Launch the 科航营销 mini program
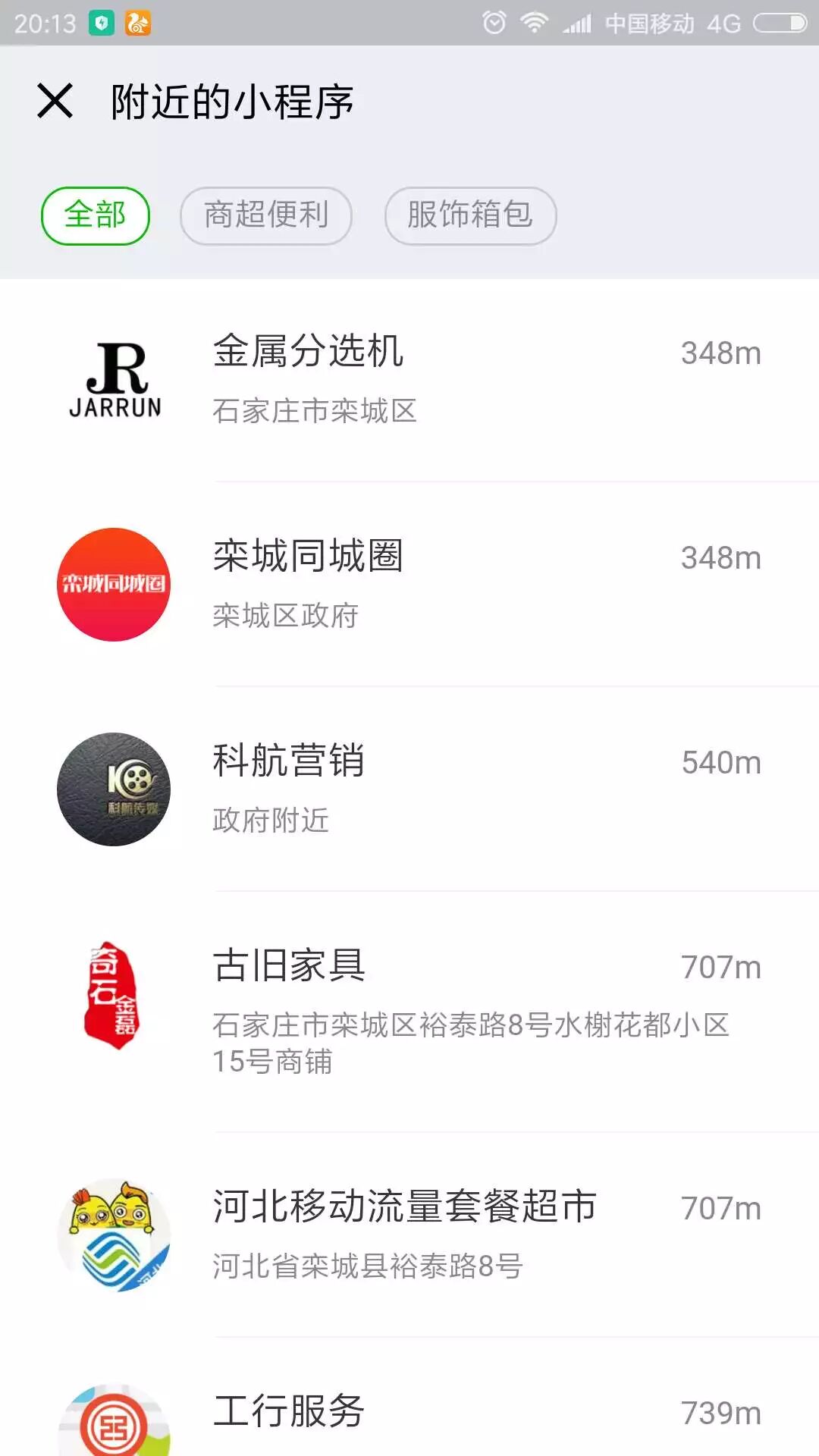The image size is (819, 1456). 409,789
